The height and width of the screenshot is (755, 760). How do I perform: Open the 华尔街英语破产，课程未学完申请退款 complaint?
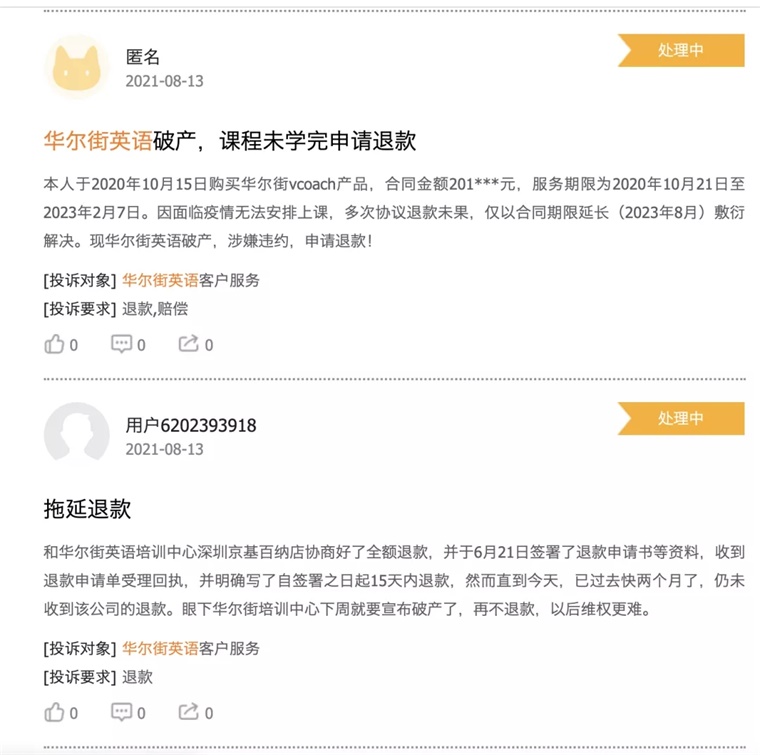[229, 140]
